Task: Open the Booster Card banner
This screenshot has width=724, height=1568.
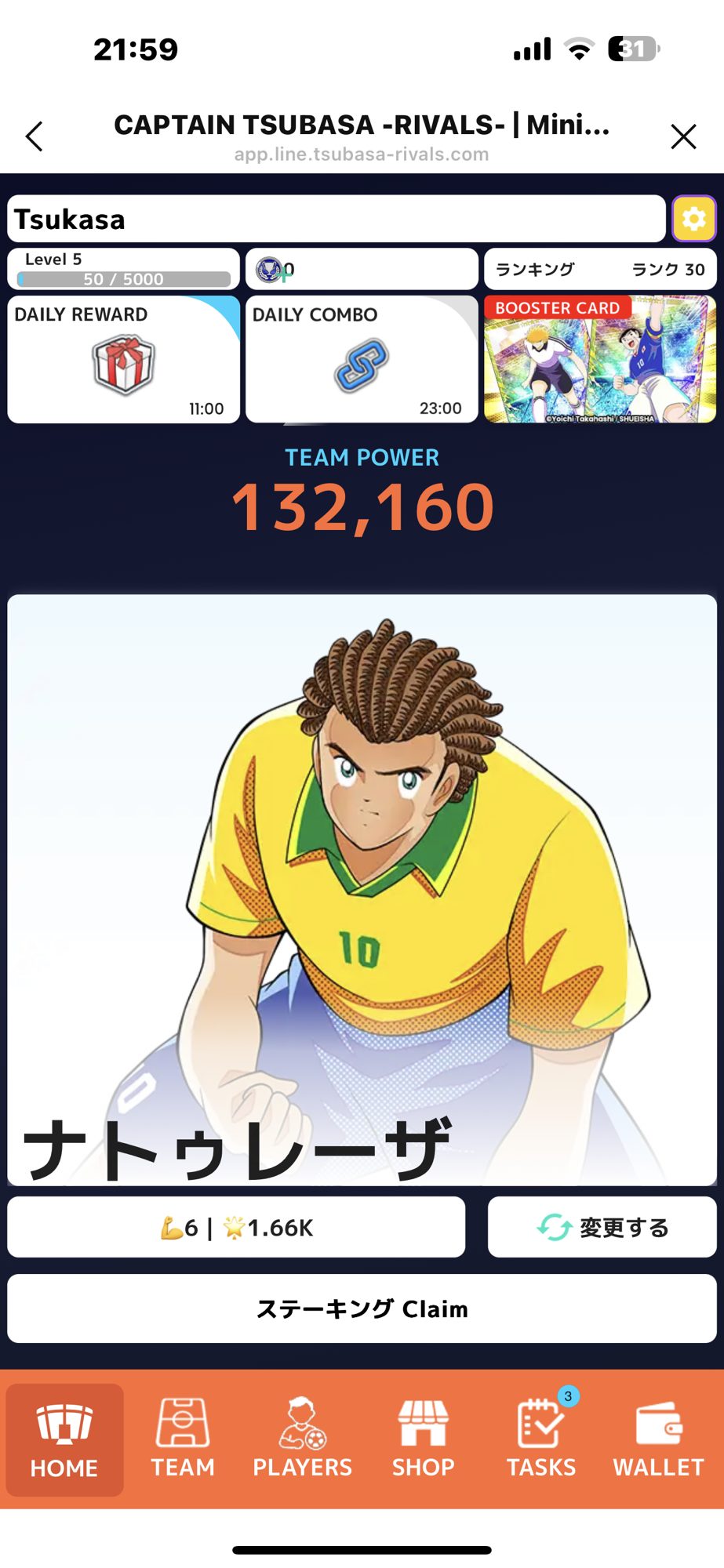Action: (599, 360)
